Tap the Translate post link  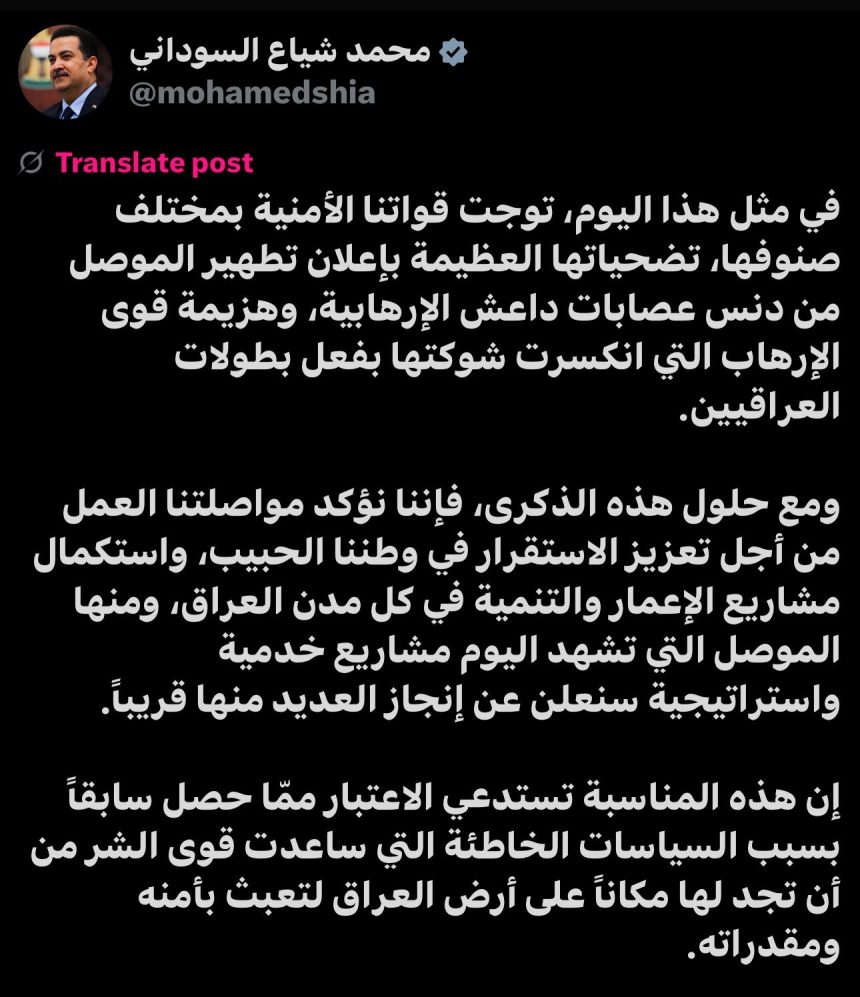pos(154,163)
